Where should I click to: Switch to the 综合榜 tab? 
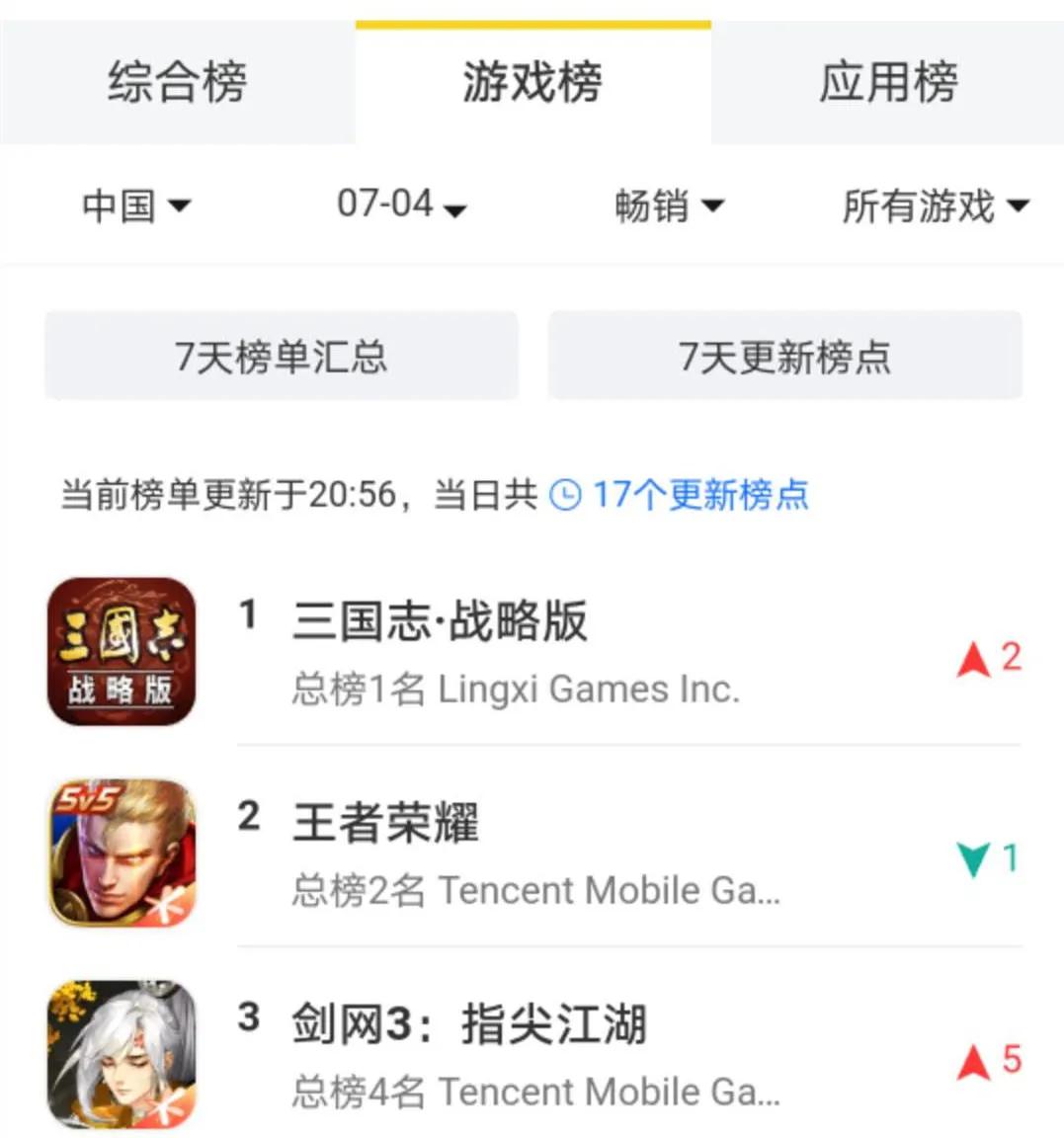coord(176,84)
